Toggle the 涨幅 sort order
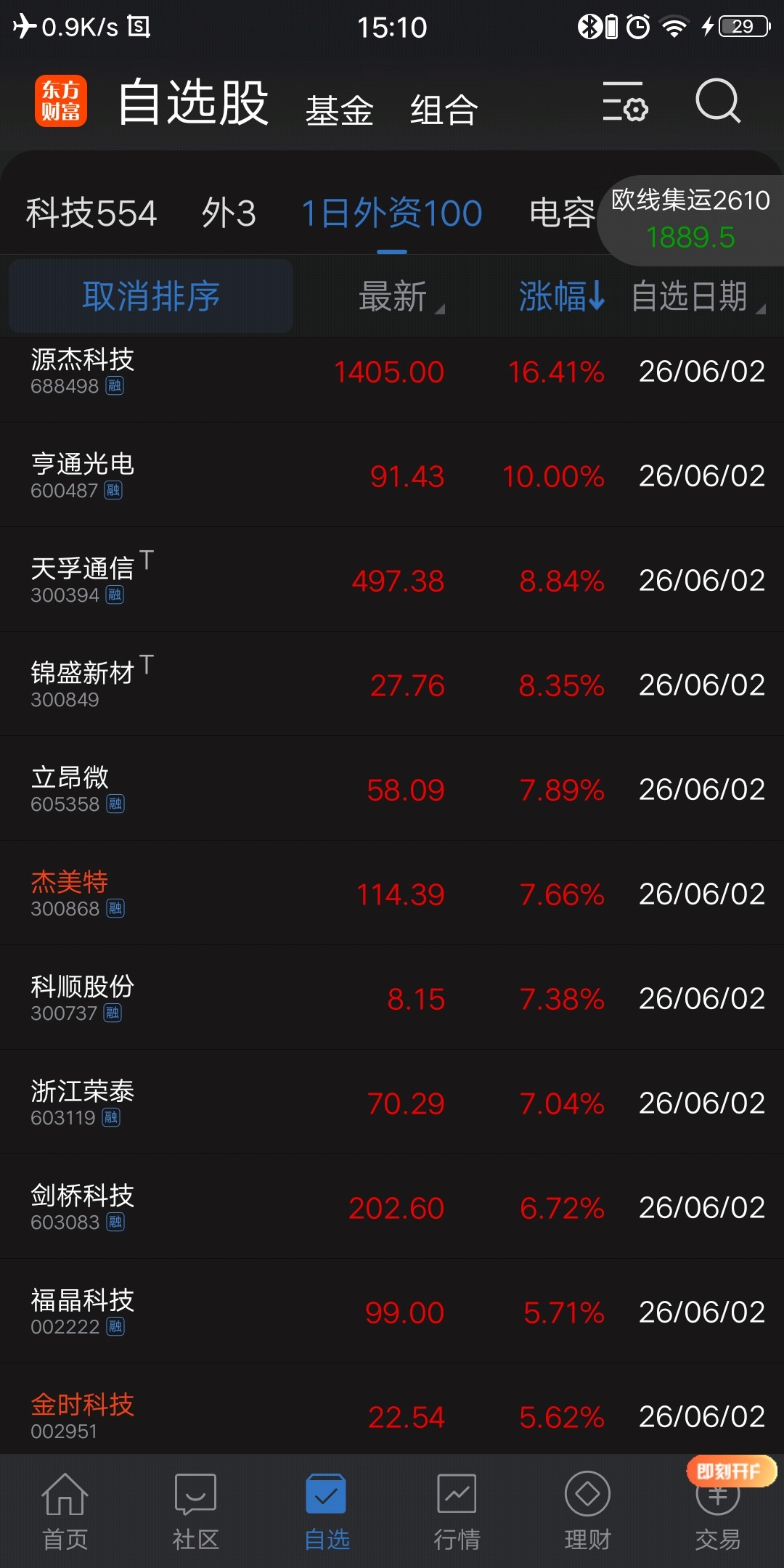The height and width of the screenshot is (1568, 784). tap(562, 296)
